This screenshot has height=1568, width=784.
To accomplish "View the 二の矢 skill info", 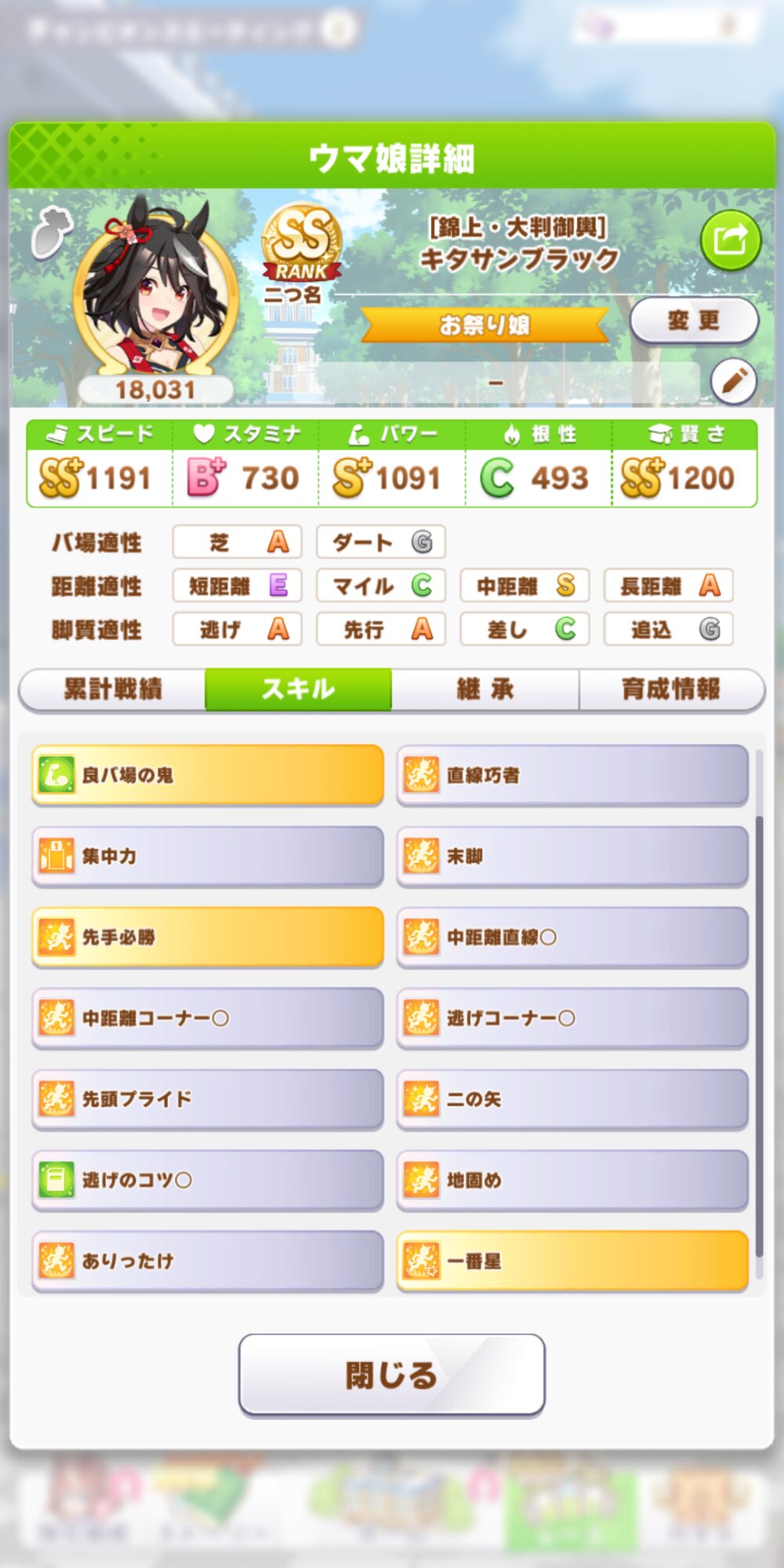I will tap(572, 1098).
